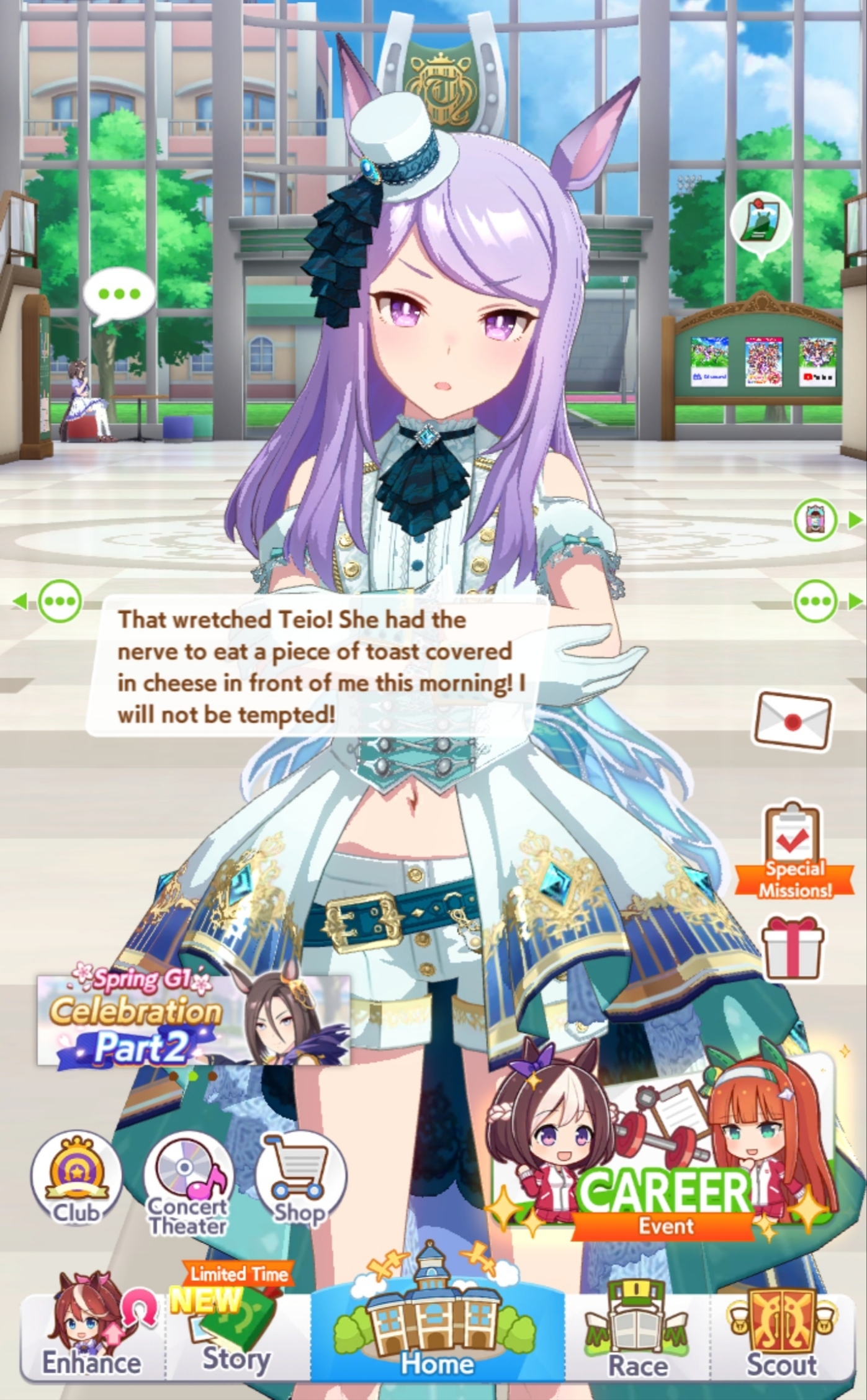Open the notice board posters
This screenshot has width=867, height=1400.
[762, 362]
